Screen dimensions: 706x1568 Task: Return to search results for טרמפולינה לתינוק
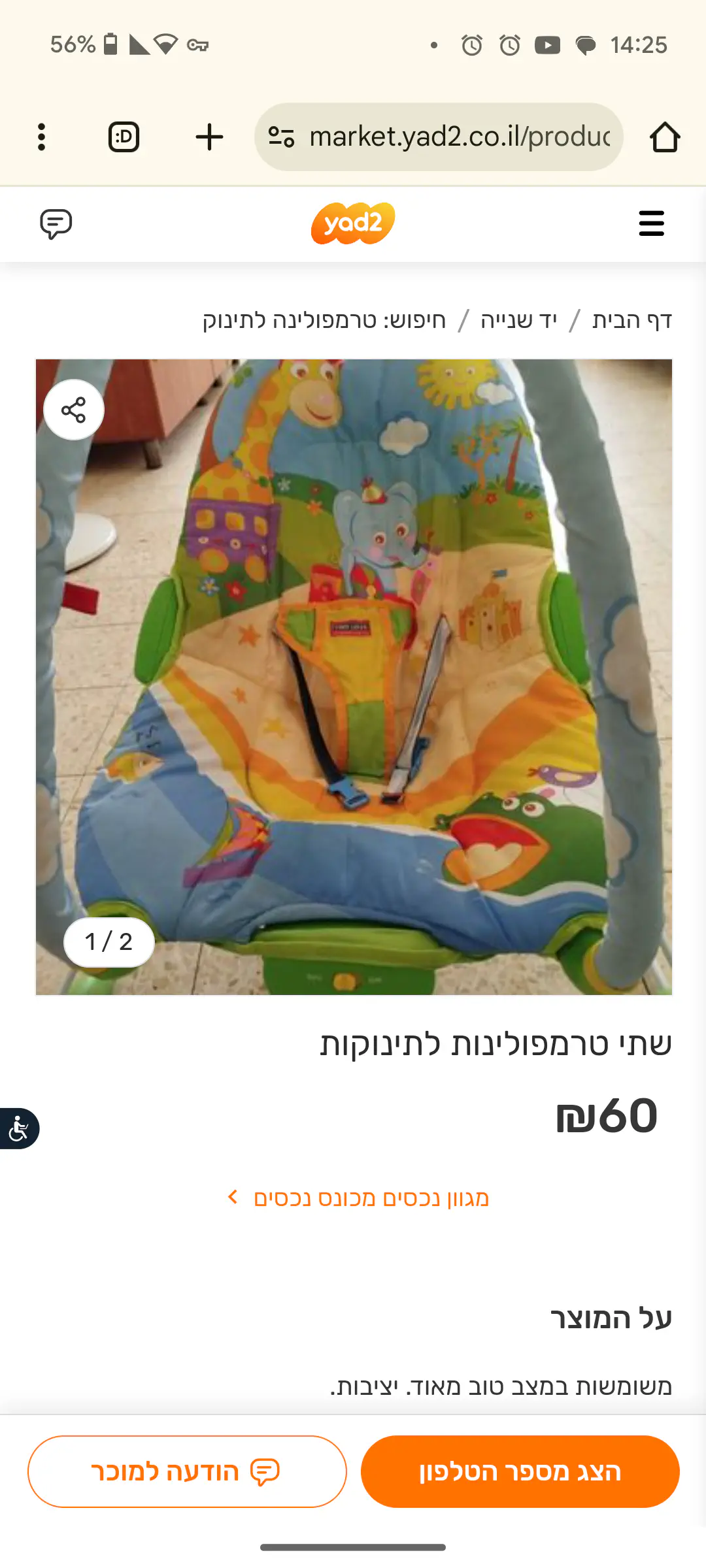tap(324, 320)
